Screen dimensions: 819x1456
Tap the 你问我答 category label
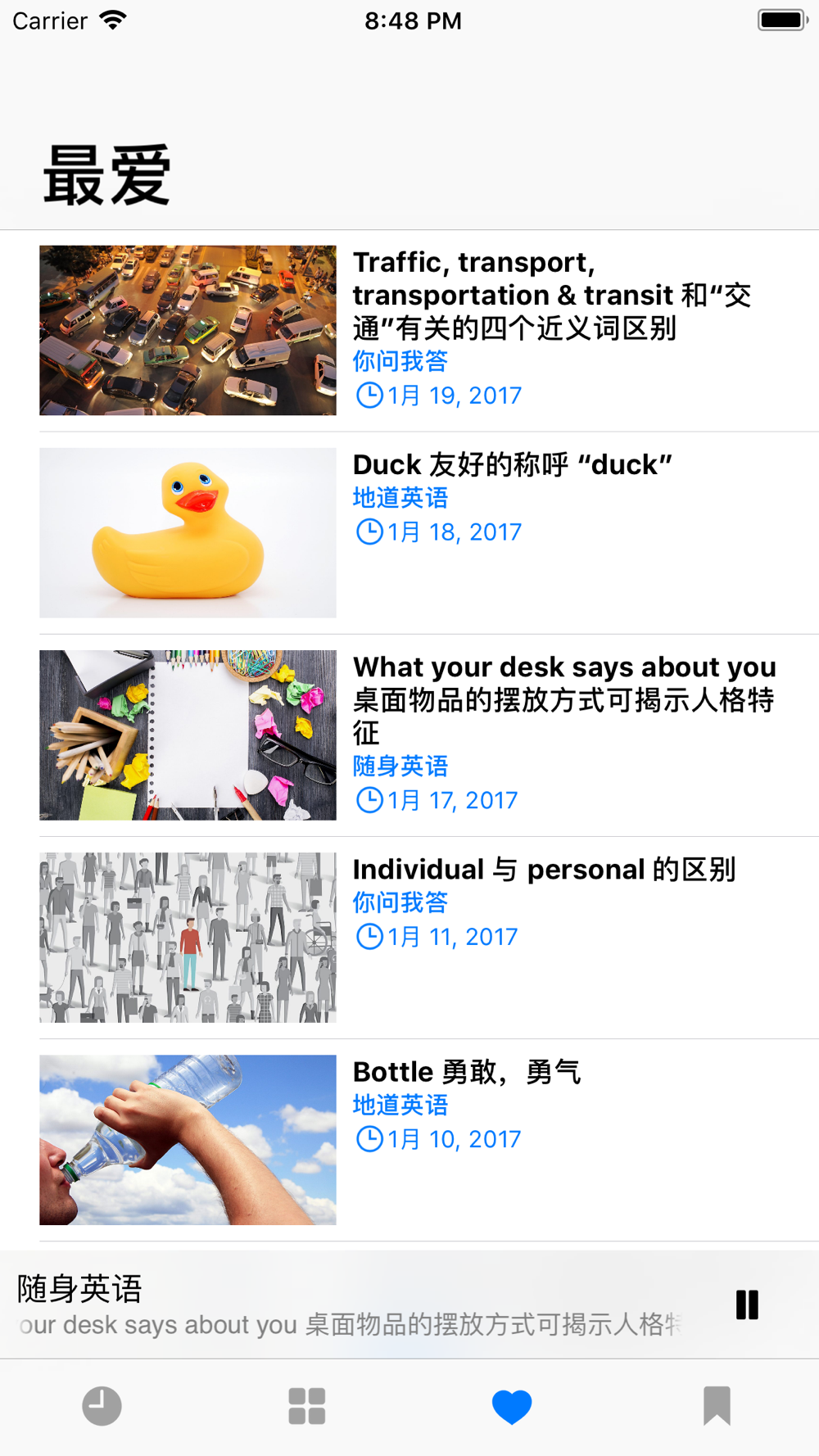[399, 360]
